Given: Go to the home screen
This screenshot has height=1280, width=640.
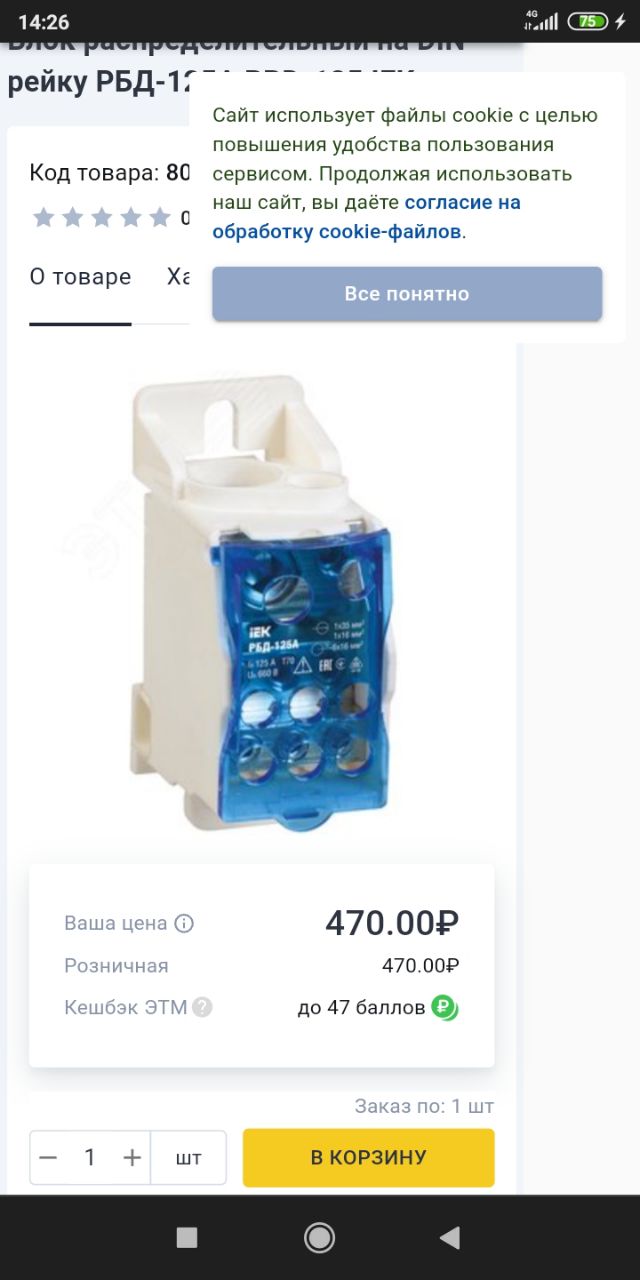Looking at the screenshot, I should [x=319, y=1238].
